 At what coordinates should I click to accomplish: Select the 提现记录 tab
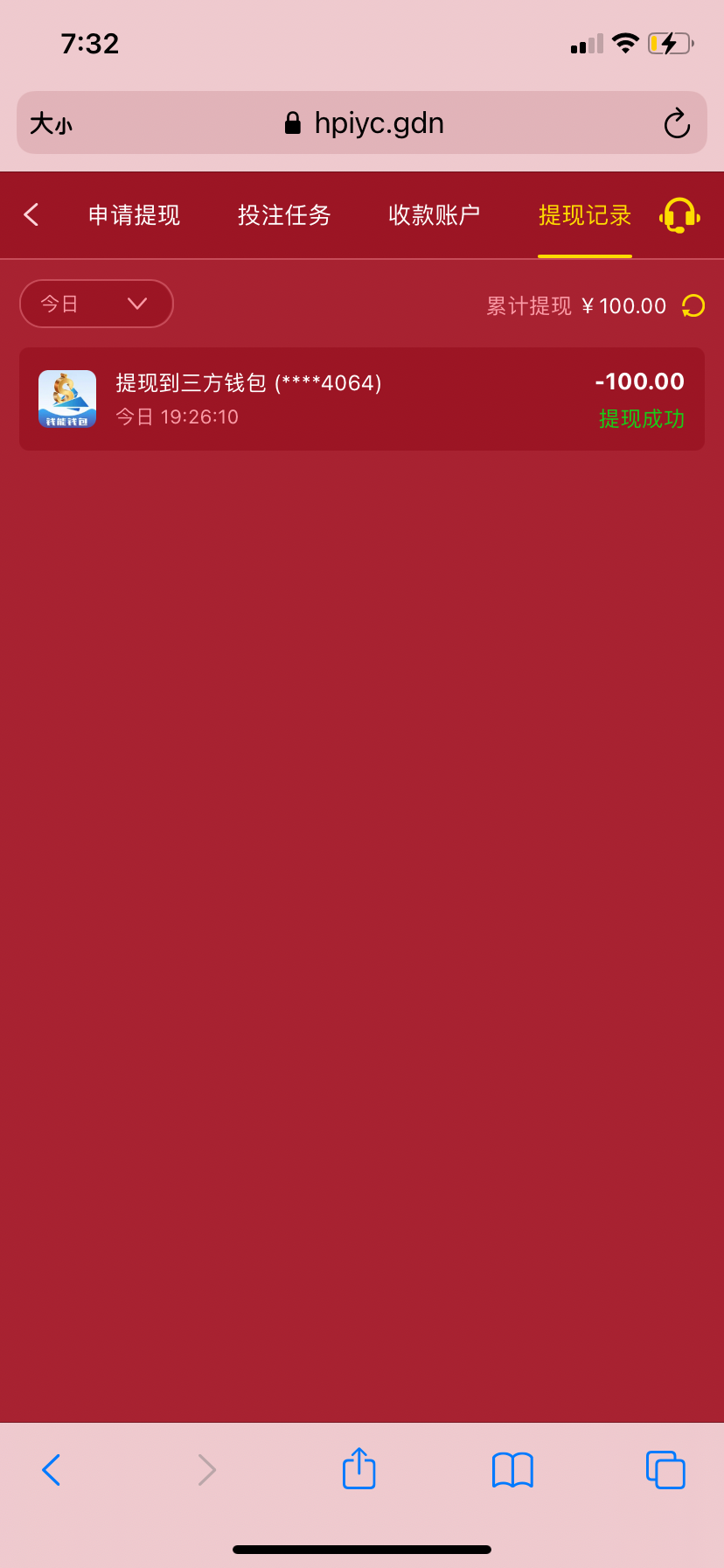(584, 214)
